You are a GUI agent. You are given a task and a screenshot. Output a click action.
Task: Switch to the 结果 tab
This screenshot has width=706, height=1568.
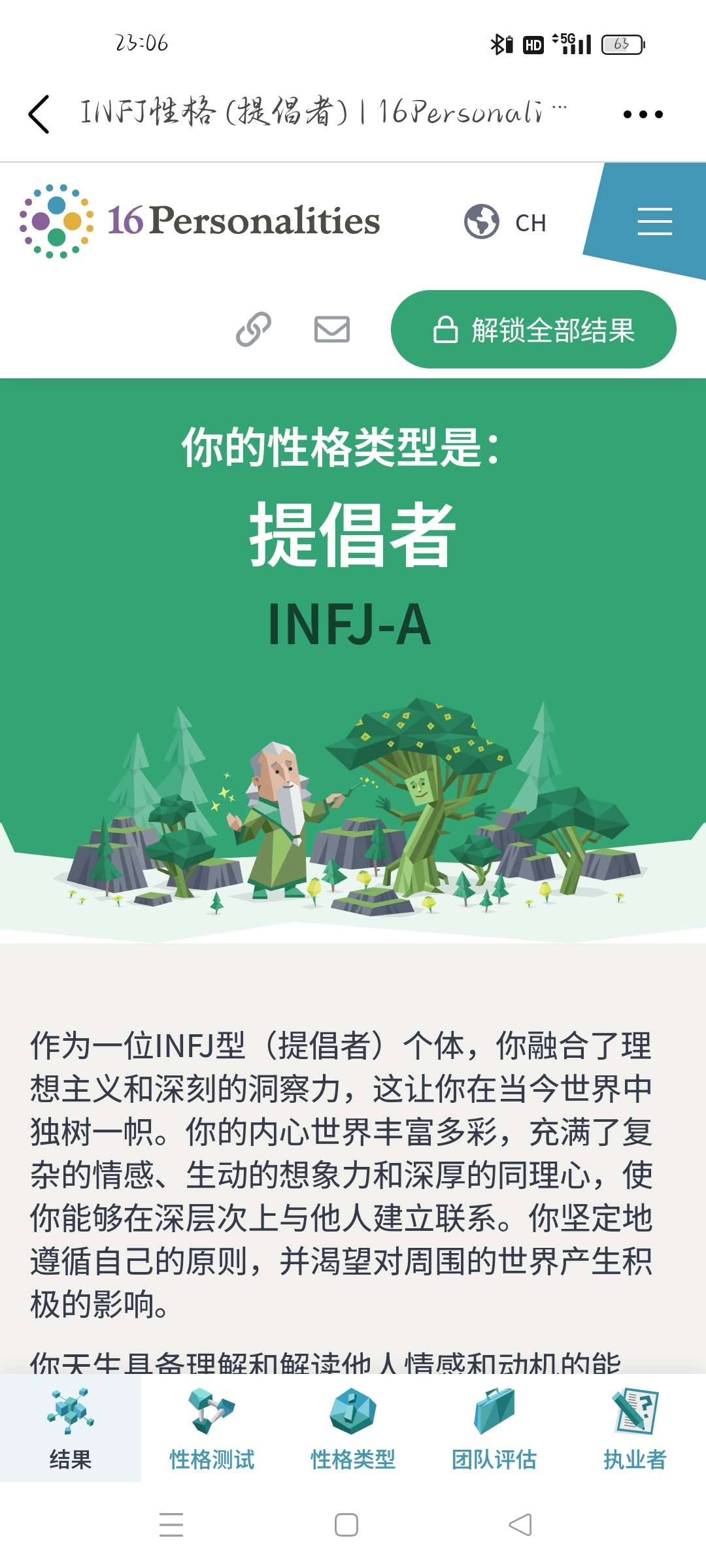click(71, 1429)
